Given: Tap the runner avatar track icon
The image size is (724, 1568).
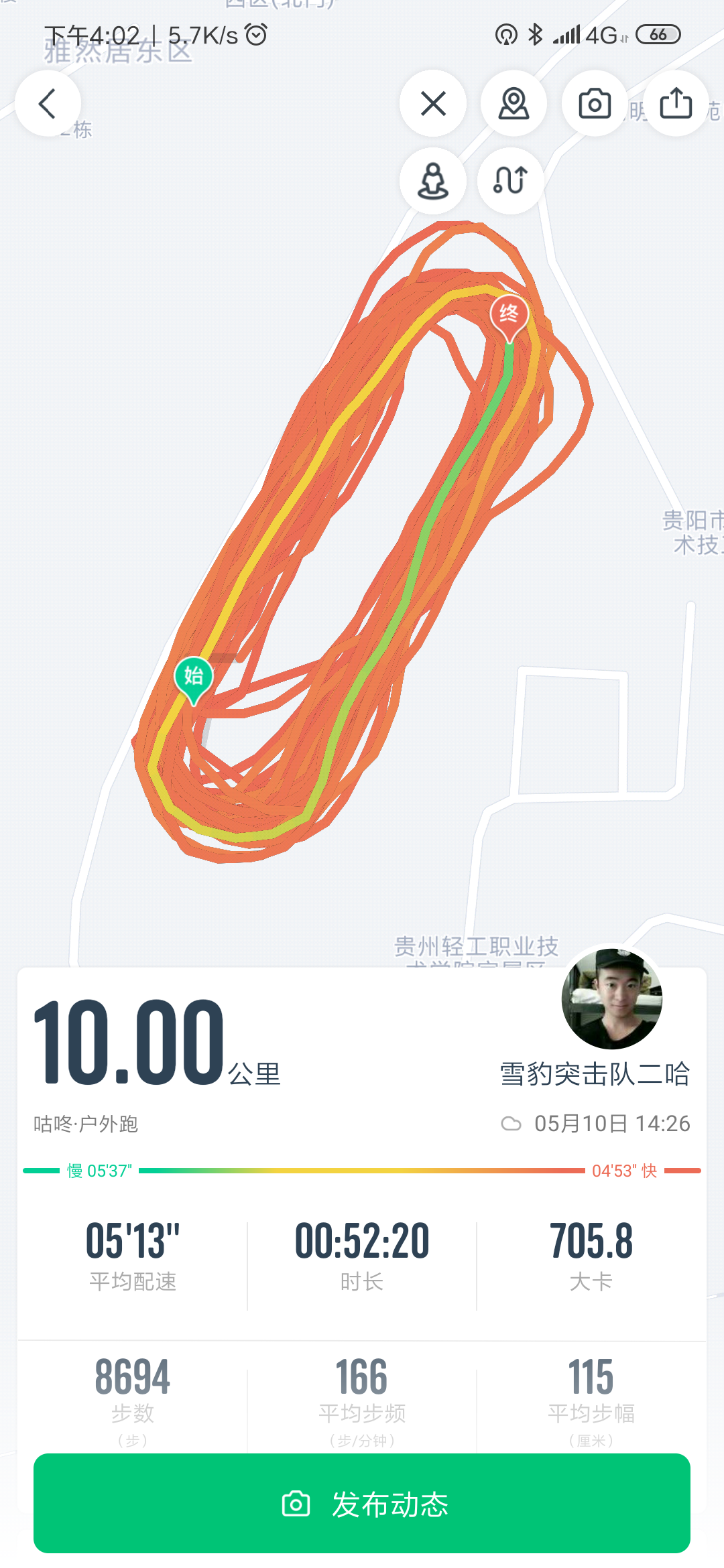Looking at the screenshot, I should pos(433,181).
